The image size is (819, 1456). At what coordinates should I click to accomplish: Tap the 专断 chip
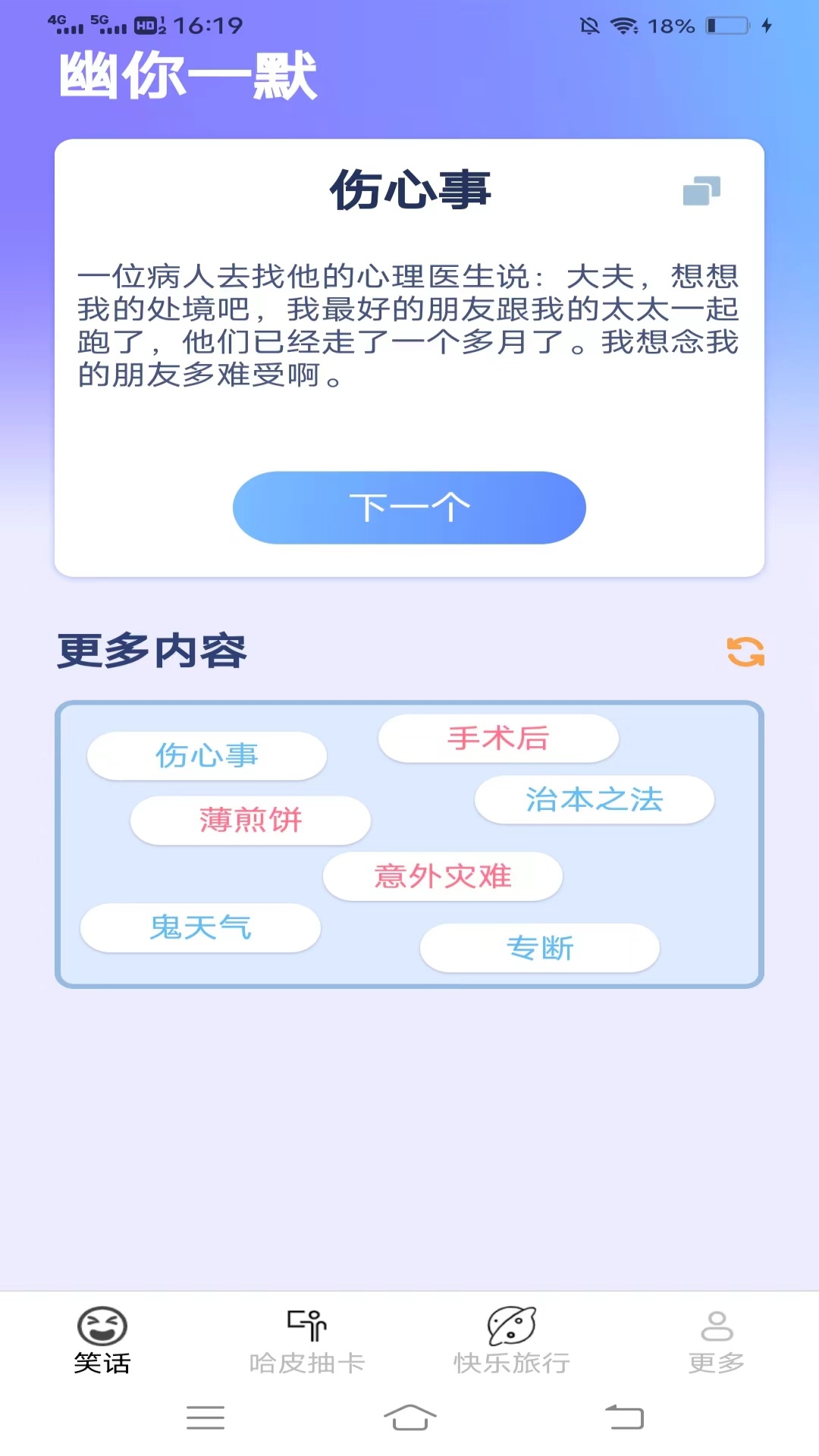tap(540, 947)
